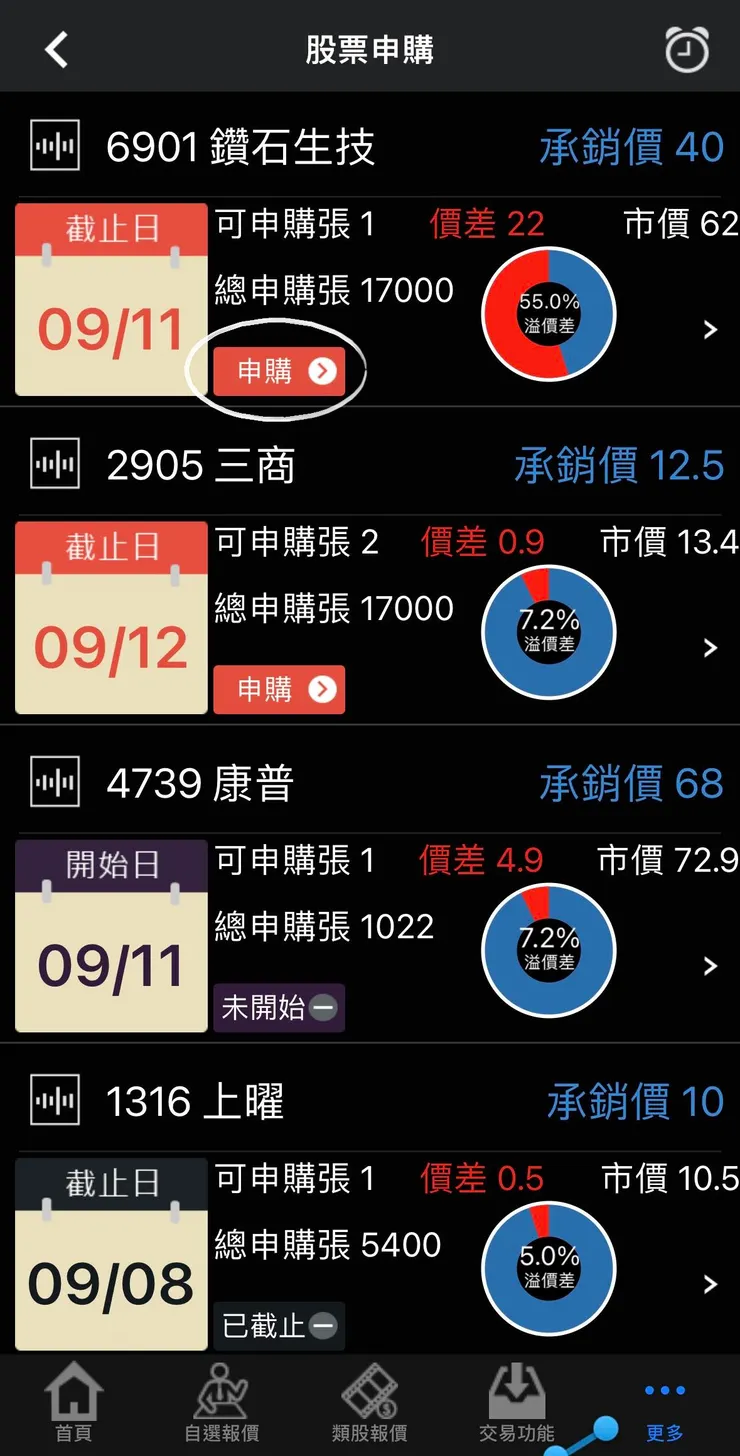Tap the chart icon beside 6901 鑽石生技
740x1456 pixels.
pos(54,146)
